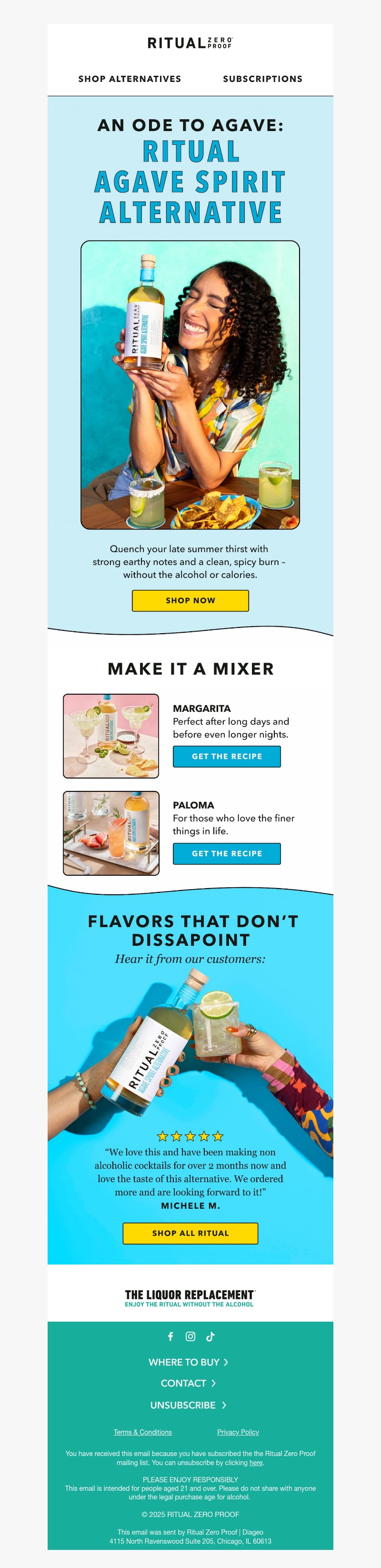Screen dimensions: 381x1568
Task: Open the Facebook page icon
Action: pyautogui.click(x=170, y=1336)
